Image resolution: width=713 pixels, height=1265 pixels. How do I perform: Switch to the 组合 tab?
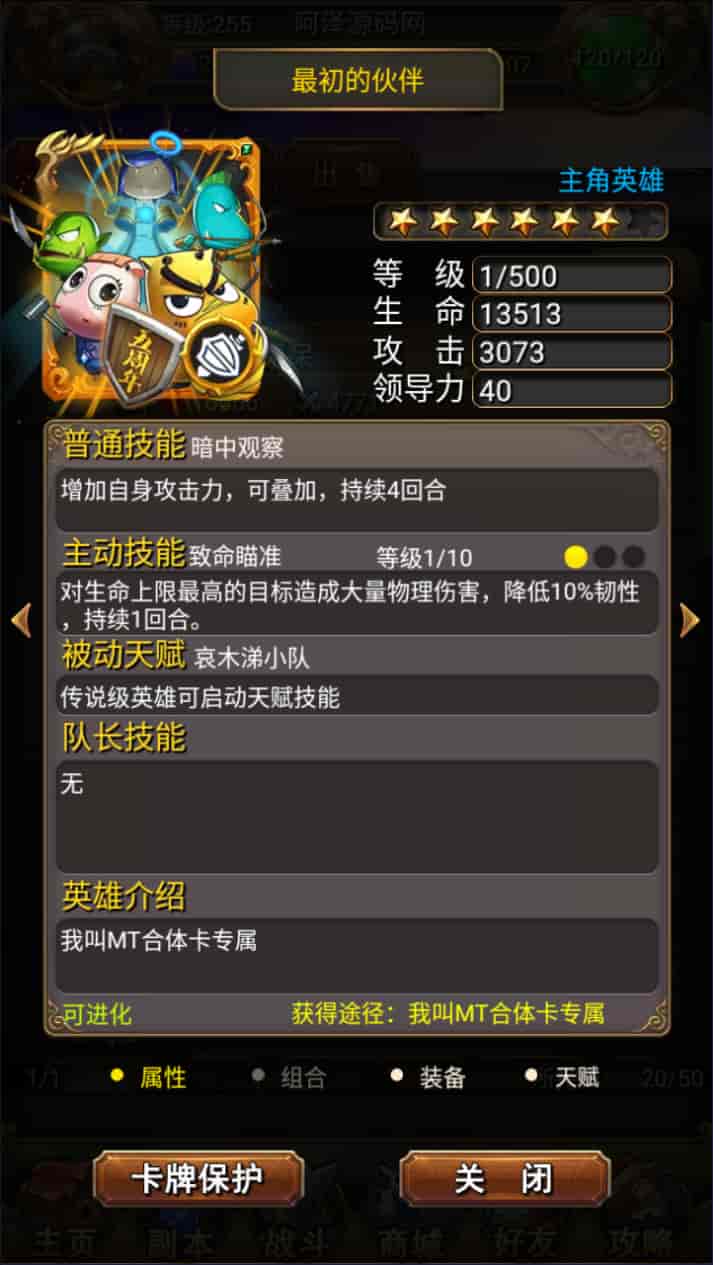(x=290, y=1077)
